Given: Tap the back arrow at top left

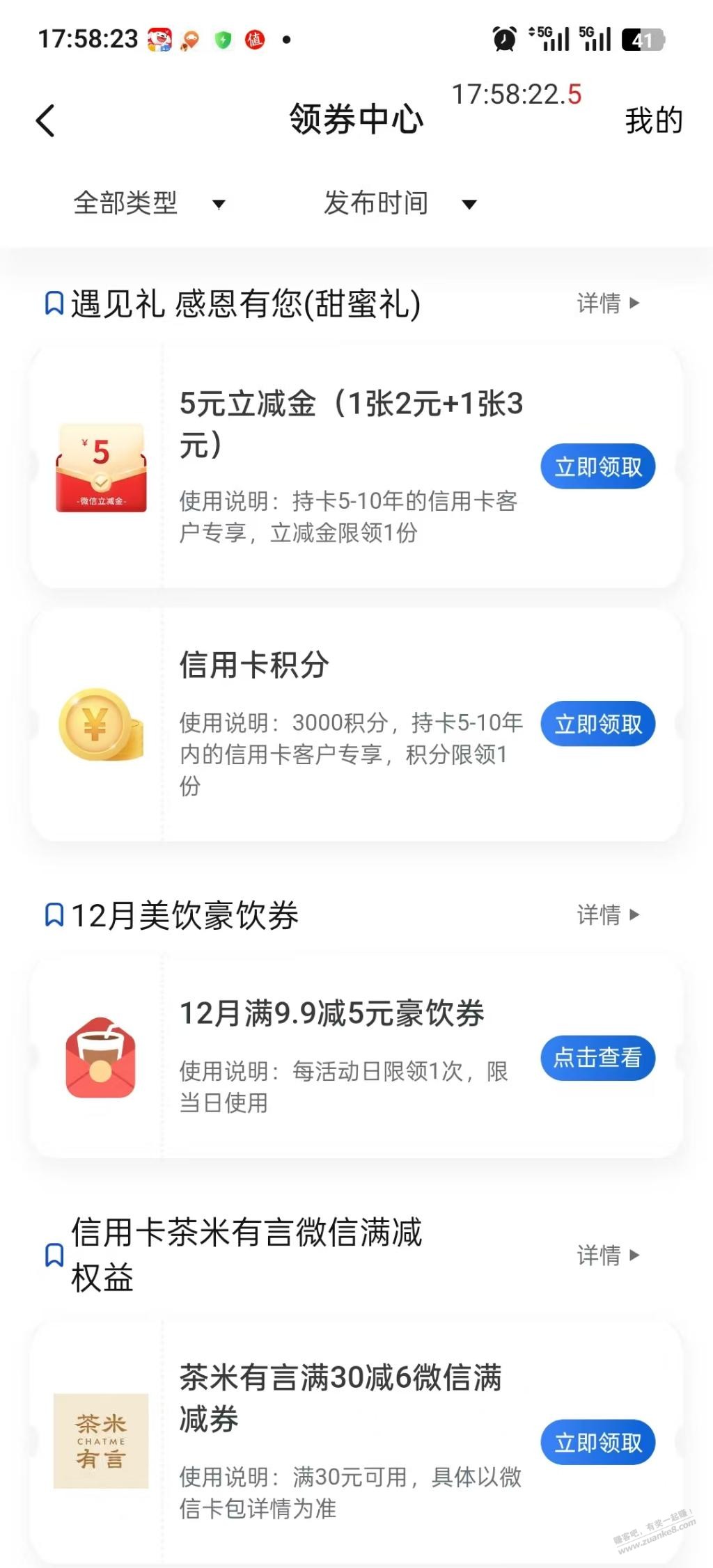Looking at the screenshot, I should tap(46, 120).
